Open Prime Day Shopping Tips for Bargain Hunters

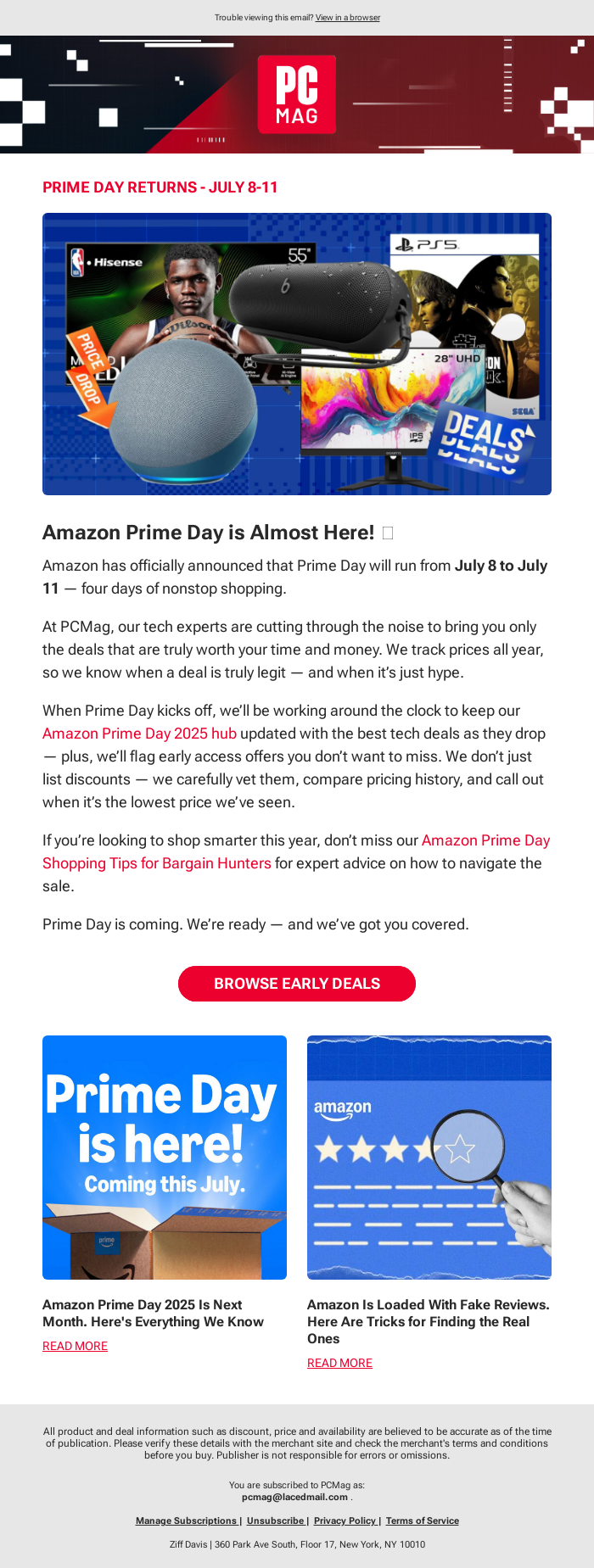[157, 863]
